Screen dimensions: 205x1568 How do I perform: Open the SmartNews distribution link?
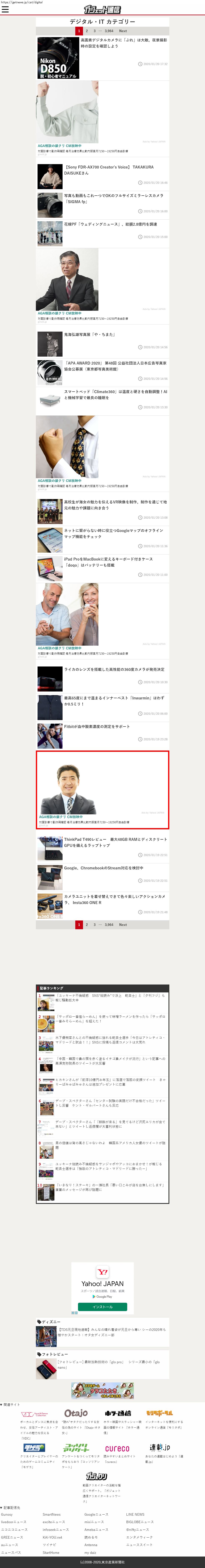click(52, 1514)
